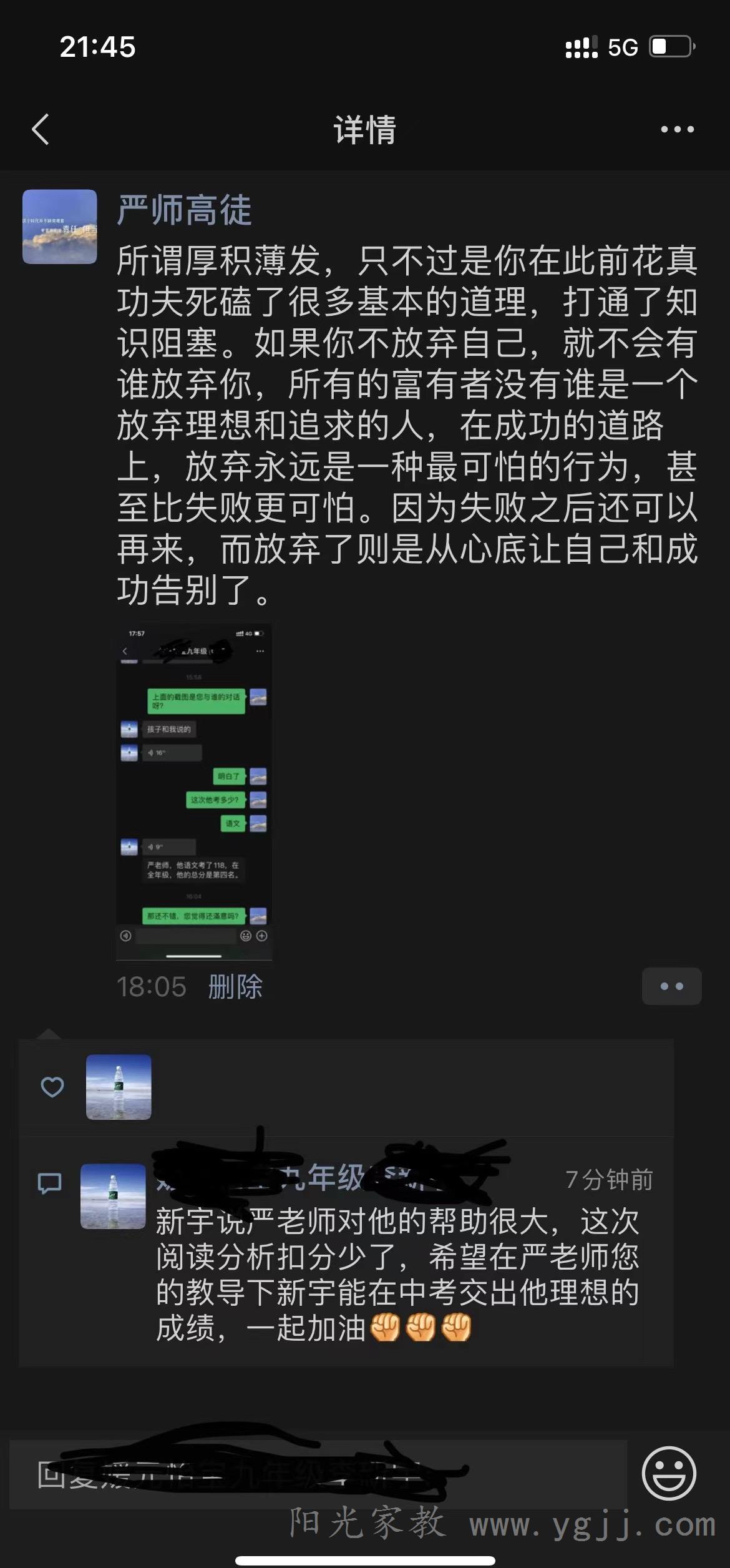Delete this post via 删除

pyautogui.click(x=235, y=987)
